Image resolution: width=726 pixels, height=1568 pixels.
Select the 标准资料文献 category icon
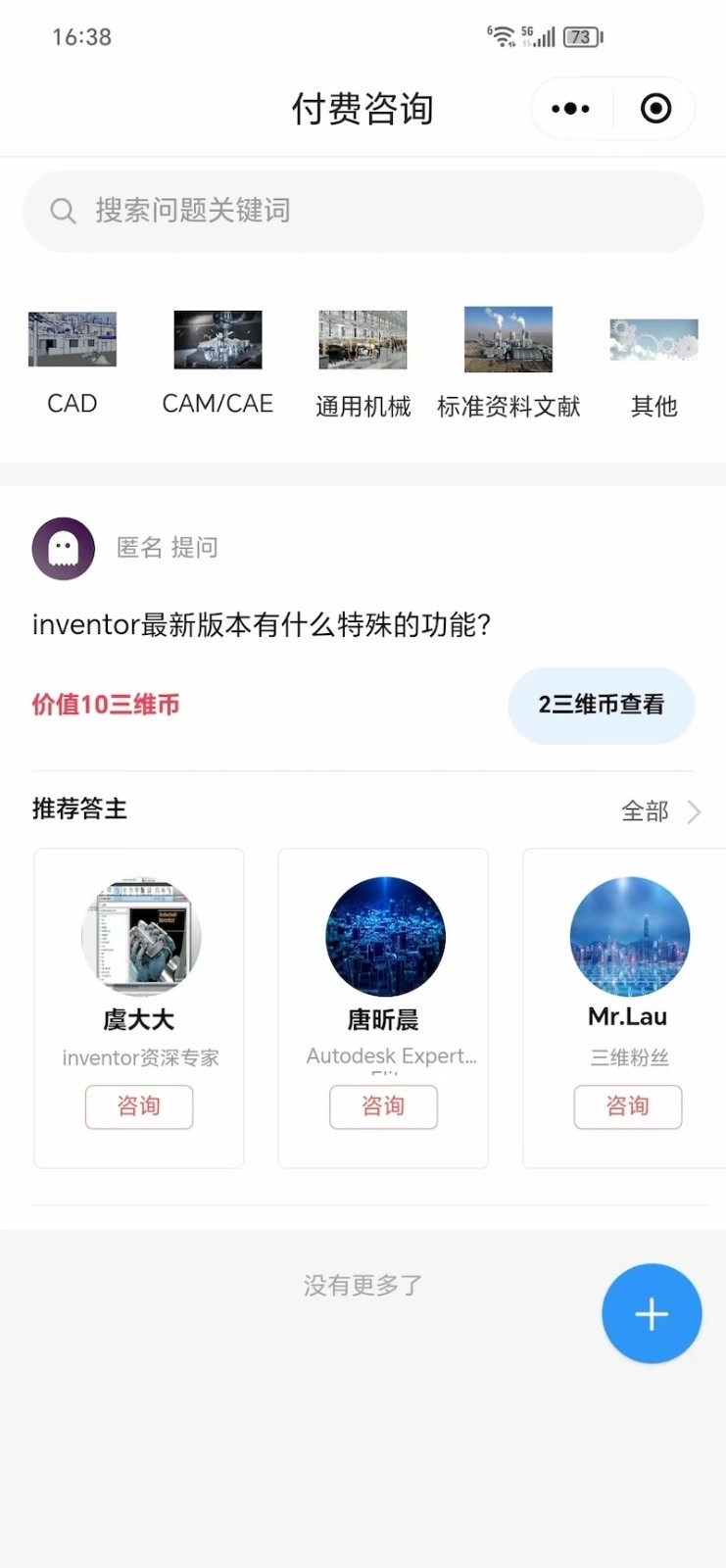point(508,339)
